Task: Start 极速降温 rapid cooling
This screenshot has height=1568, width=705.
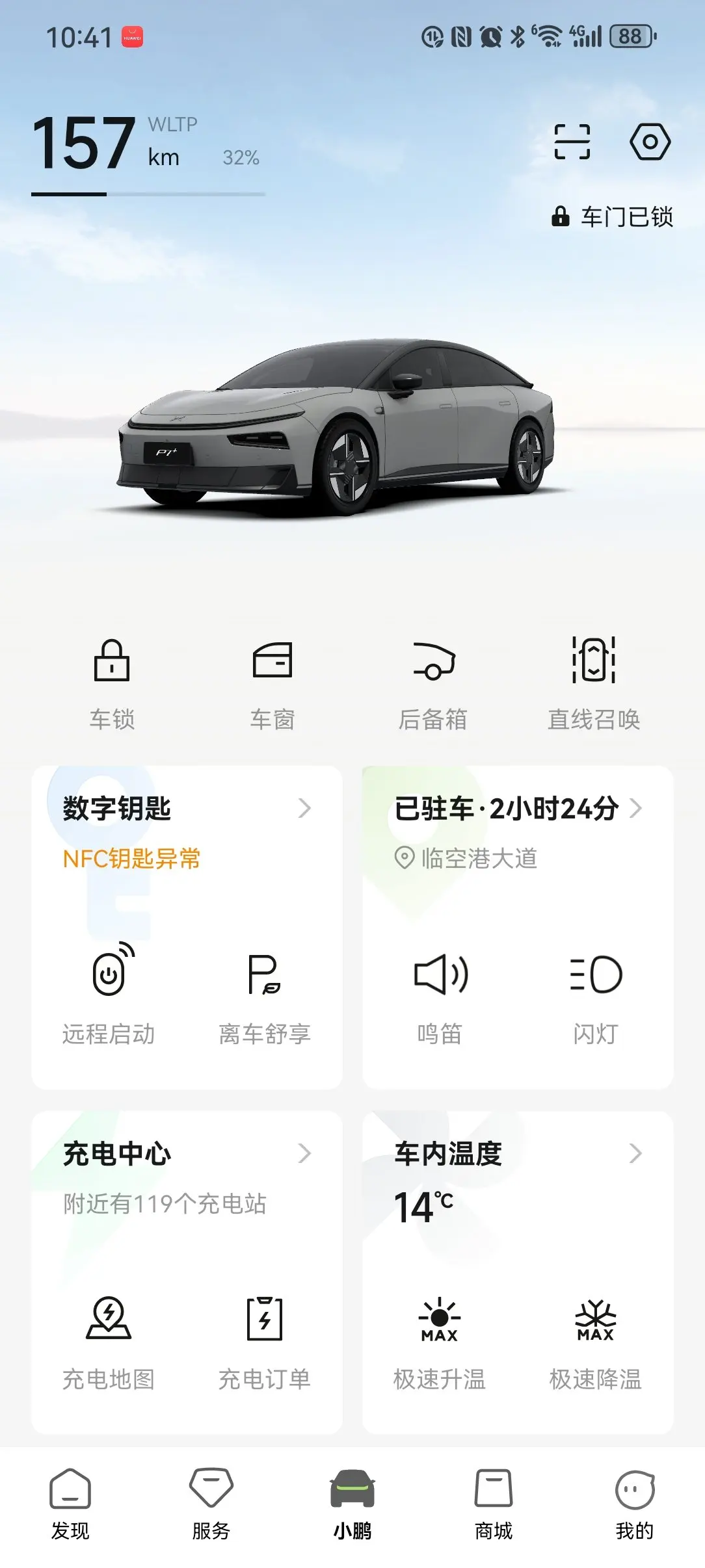Action: [x=596, y=1340]
